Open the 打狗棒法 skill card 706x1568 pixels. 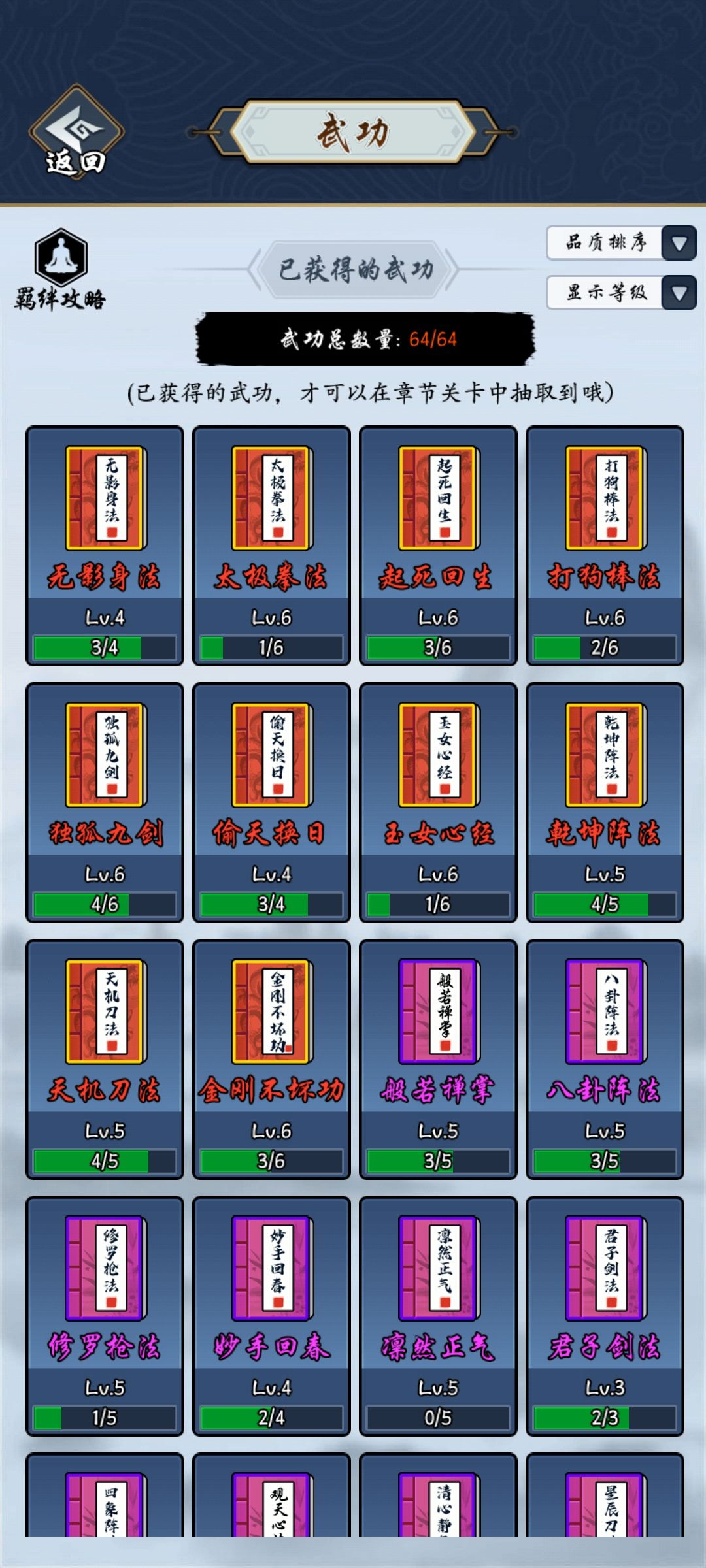pyautogui.click(x=605, y=546)
